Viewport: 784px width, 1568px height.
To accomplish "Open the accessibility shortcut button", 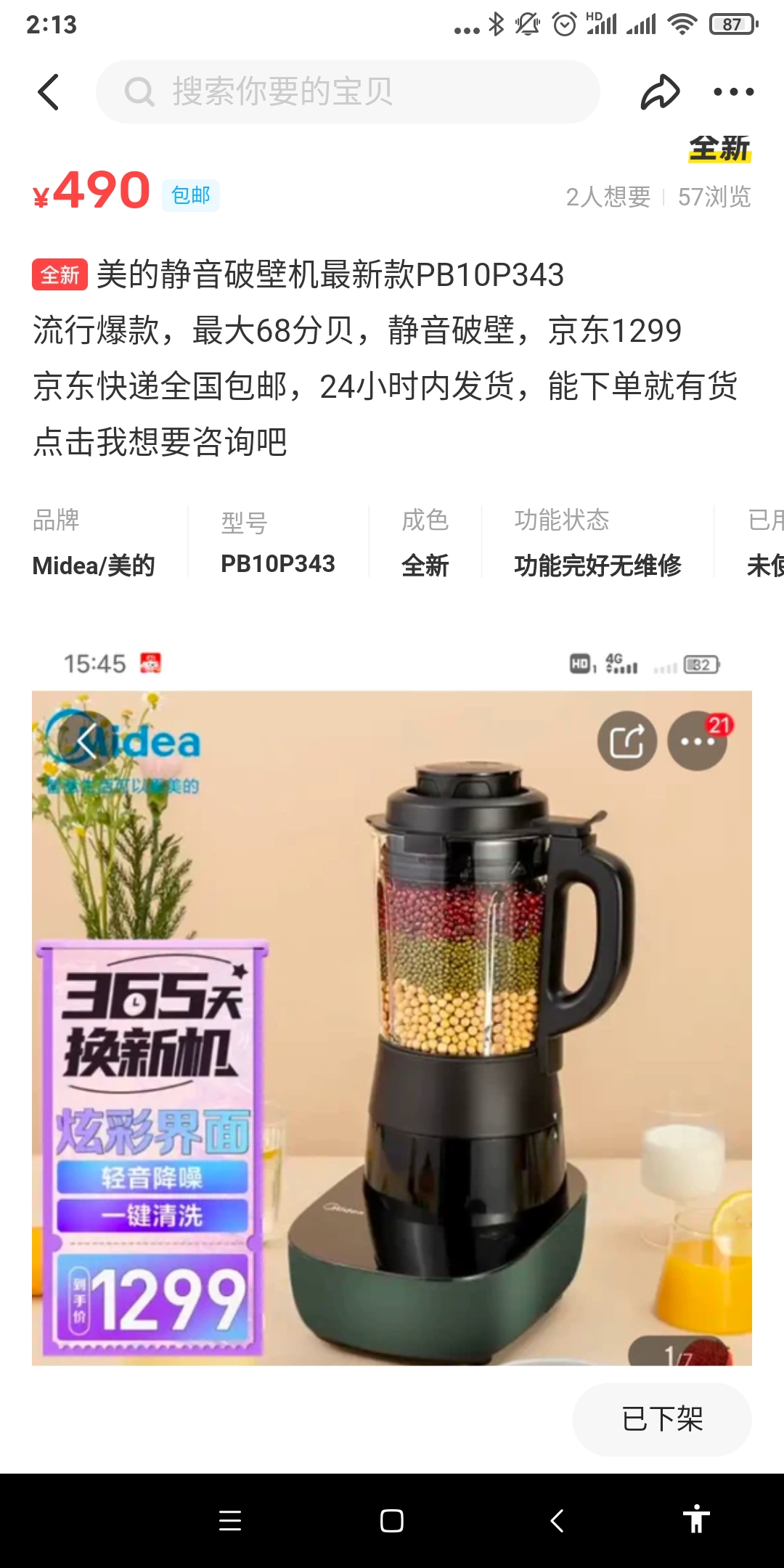I will click(695, 1519).
